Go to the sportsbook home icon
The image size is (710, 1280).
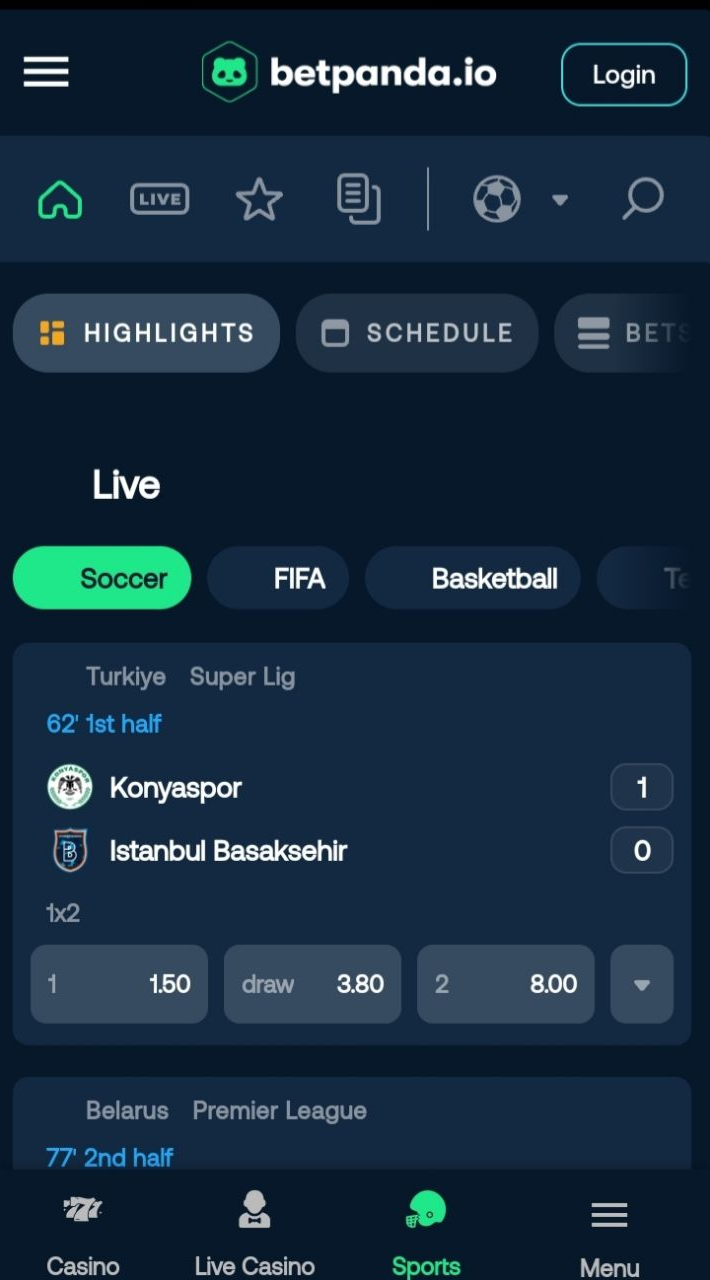pyautogui.click(x=60, y=199)
